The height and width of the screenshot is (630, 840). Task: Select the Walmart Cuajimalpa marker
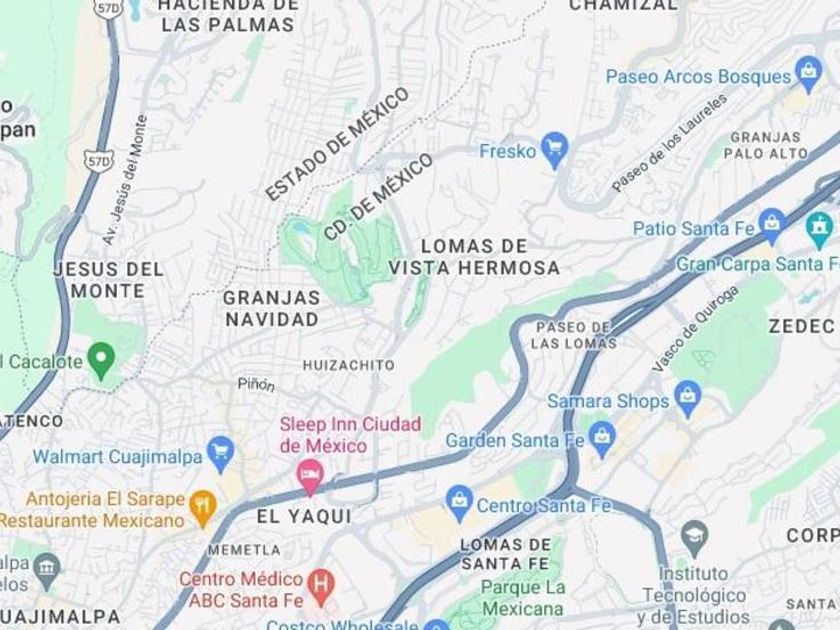pyautogui.click(x=221, y=454)
